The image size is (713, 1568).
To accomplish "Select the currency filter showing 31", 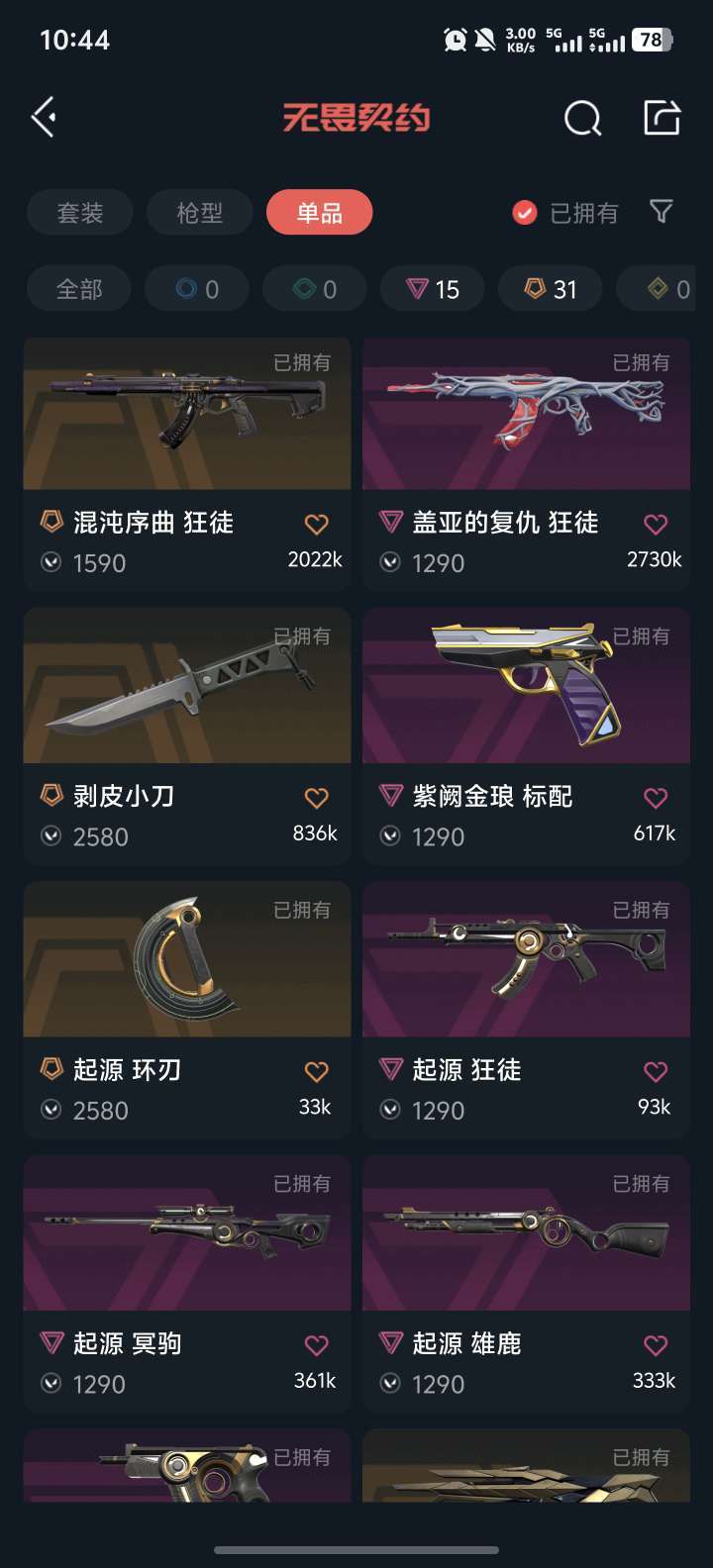I will tap(550, 289).
